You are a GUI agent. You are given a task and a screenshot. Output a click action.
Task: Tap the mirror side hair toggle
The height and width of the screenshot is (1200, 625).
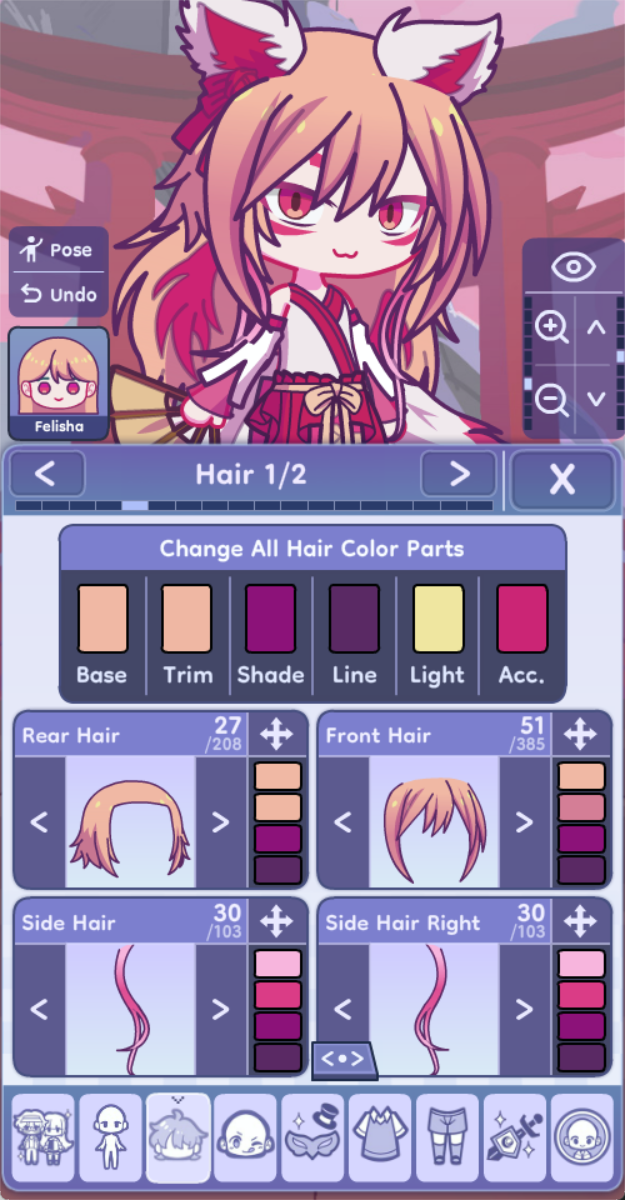tap(343, 1060)
